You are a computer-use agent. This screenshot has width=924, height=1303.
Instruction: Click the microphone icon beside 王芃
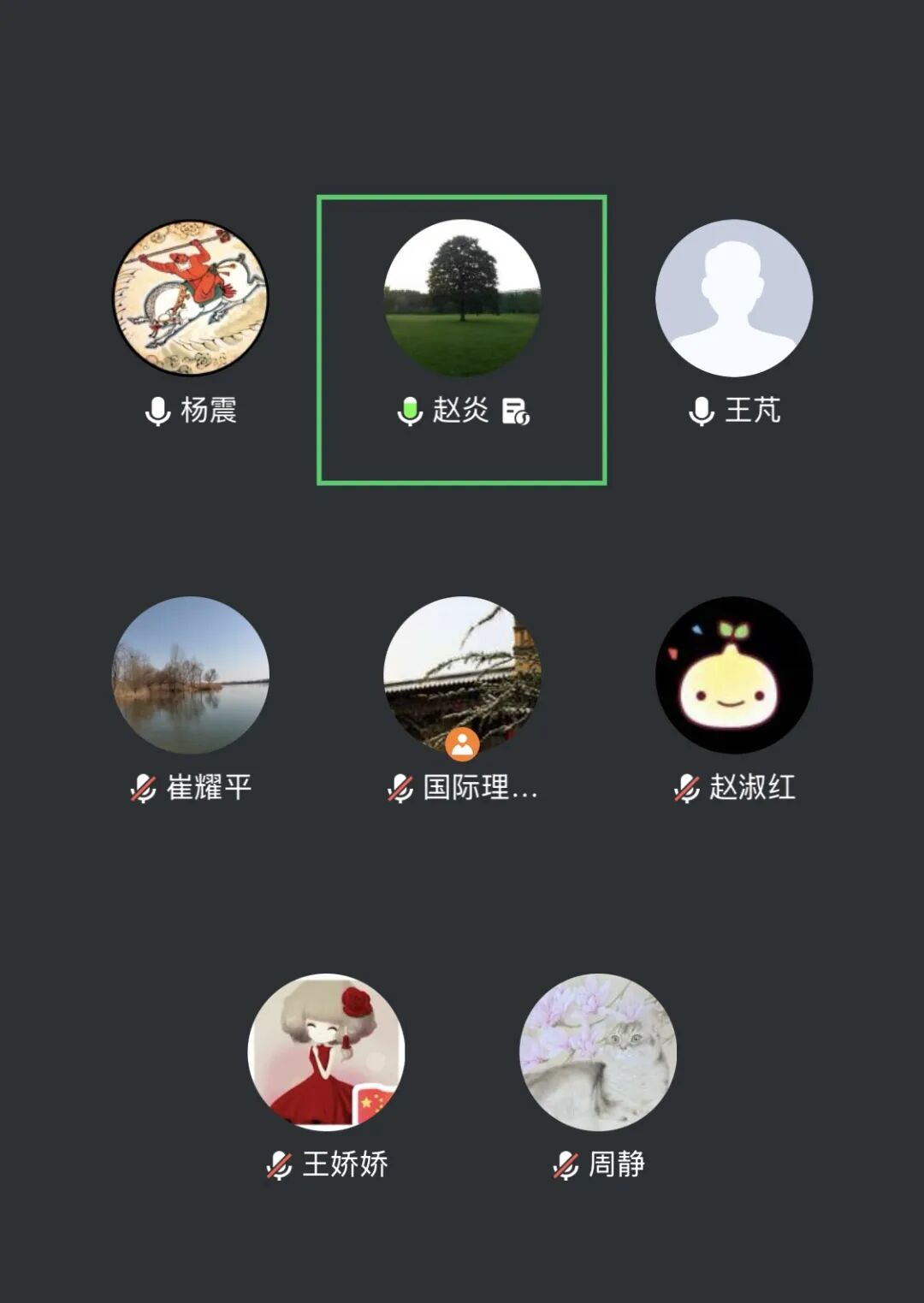click(702, 412)
